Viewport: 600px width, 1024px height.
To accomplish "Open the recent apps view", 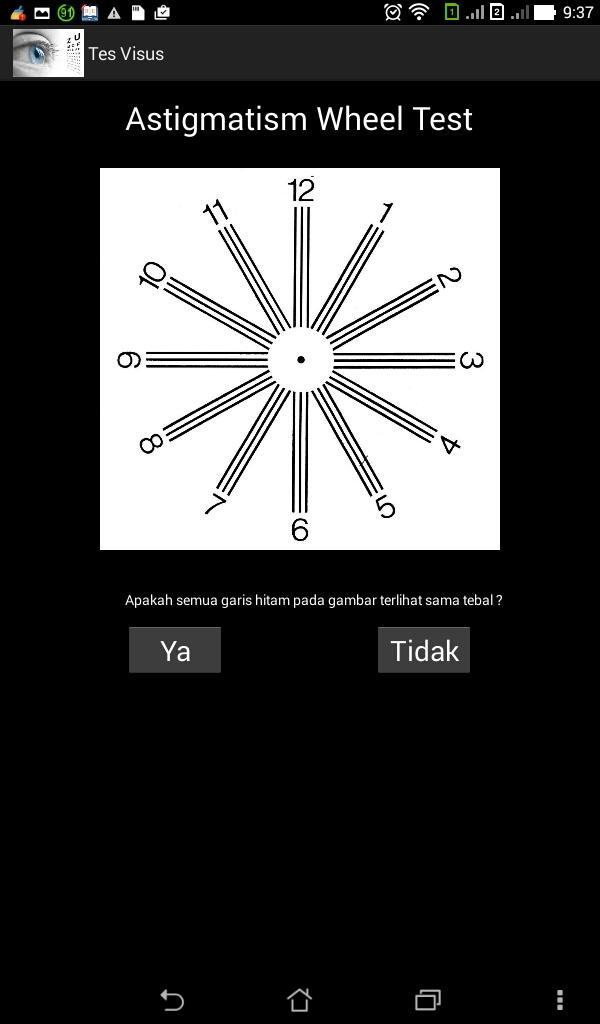I will click(x=428, y=999).
